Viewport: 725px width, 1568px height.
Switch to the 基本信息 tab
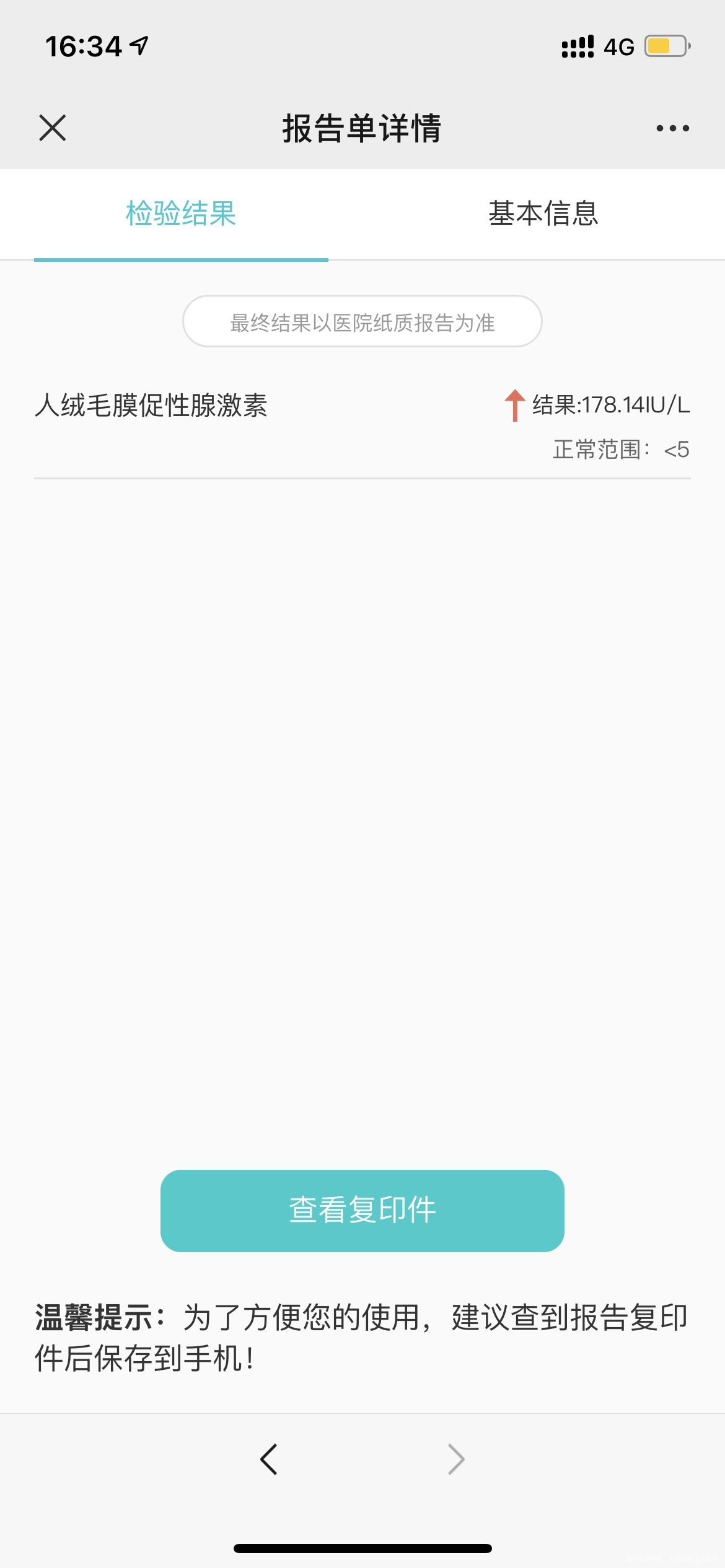click(543, 214)
